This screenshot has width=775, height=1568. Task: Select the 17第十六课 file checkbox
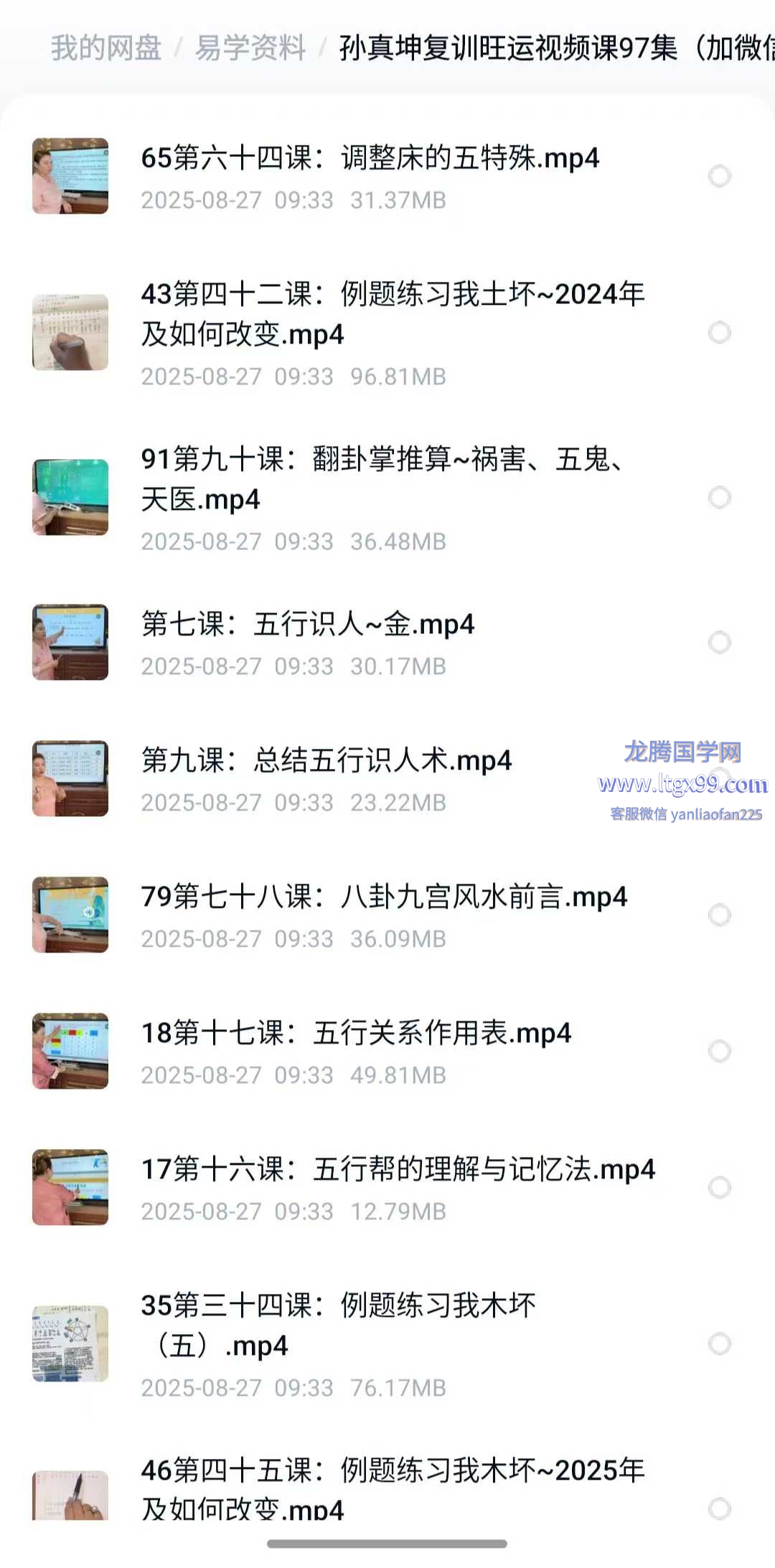click(719, 1187)
